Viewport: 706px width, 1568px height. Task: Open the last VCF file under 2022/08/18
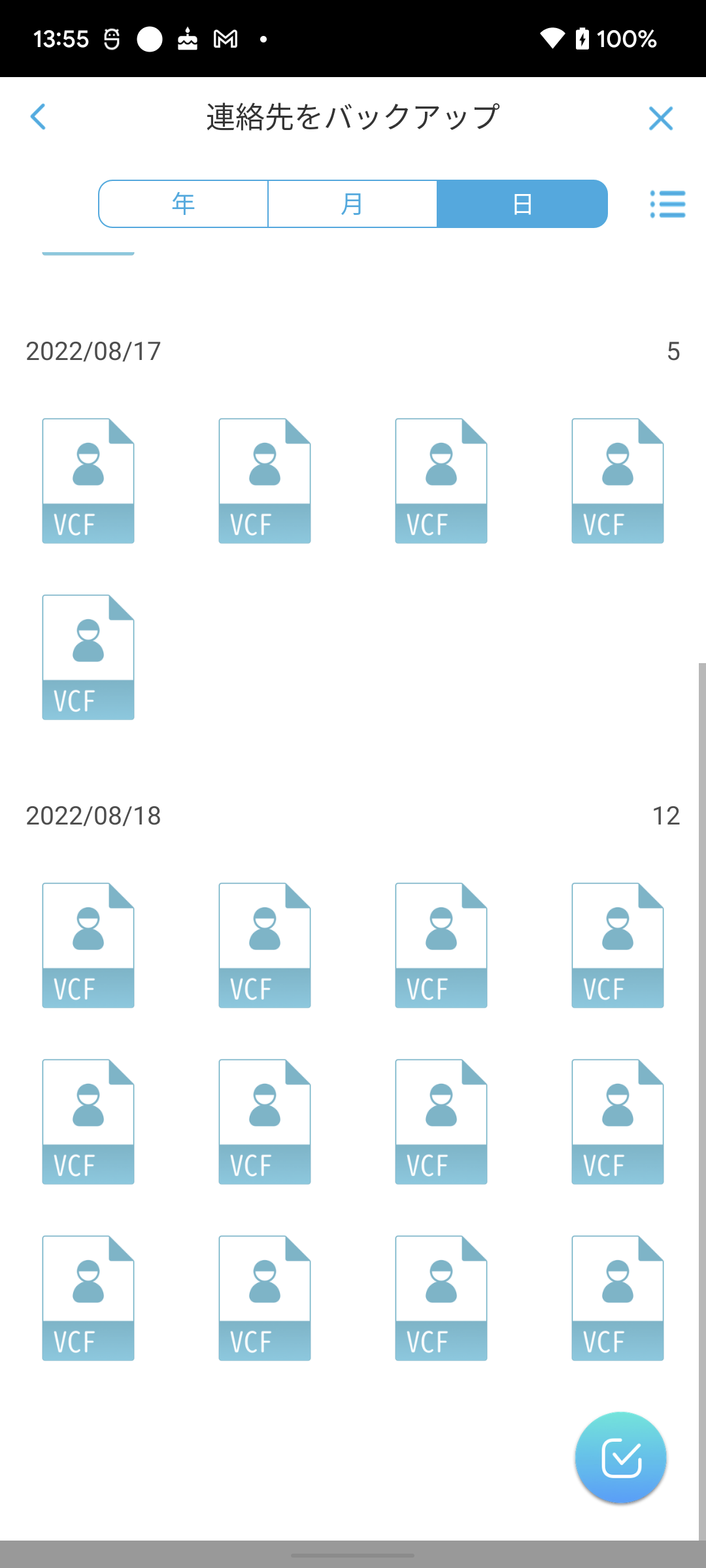(x=617, y=1297)
